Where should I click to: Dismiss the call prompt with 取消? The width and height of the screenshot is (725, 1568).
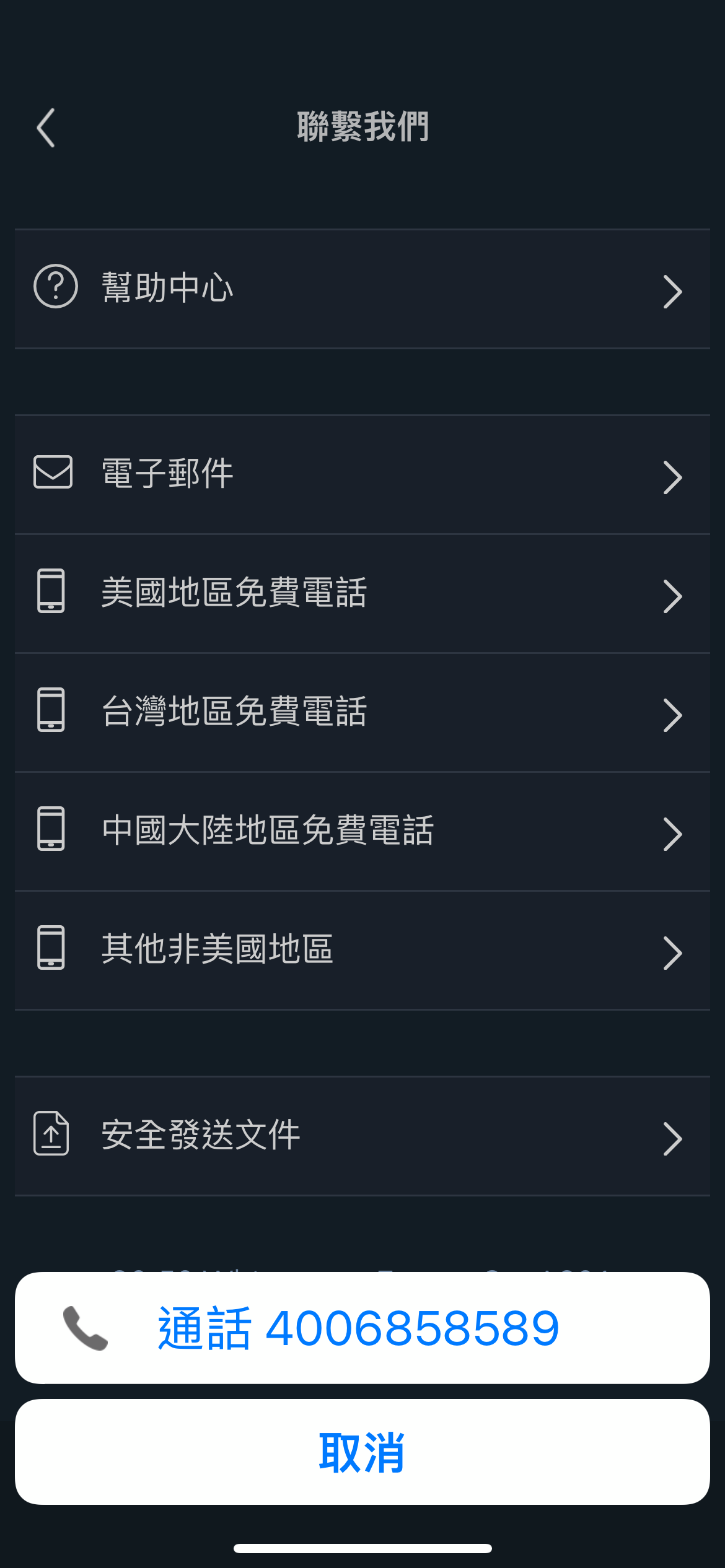(x=362, y=1452)
